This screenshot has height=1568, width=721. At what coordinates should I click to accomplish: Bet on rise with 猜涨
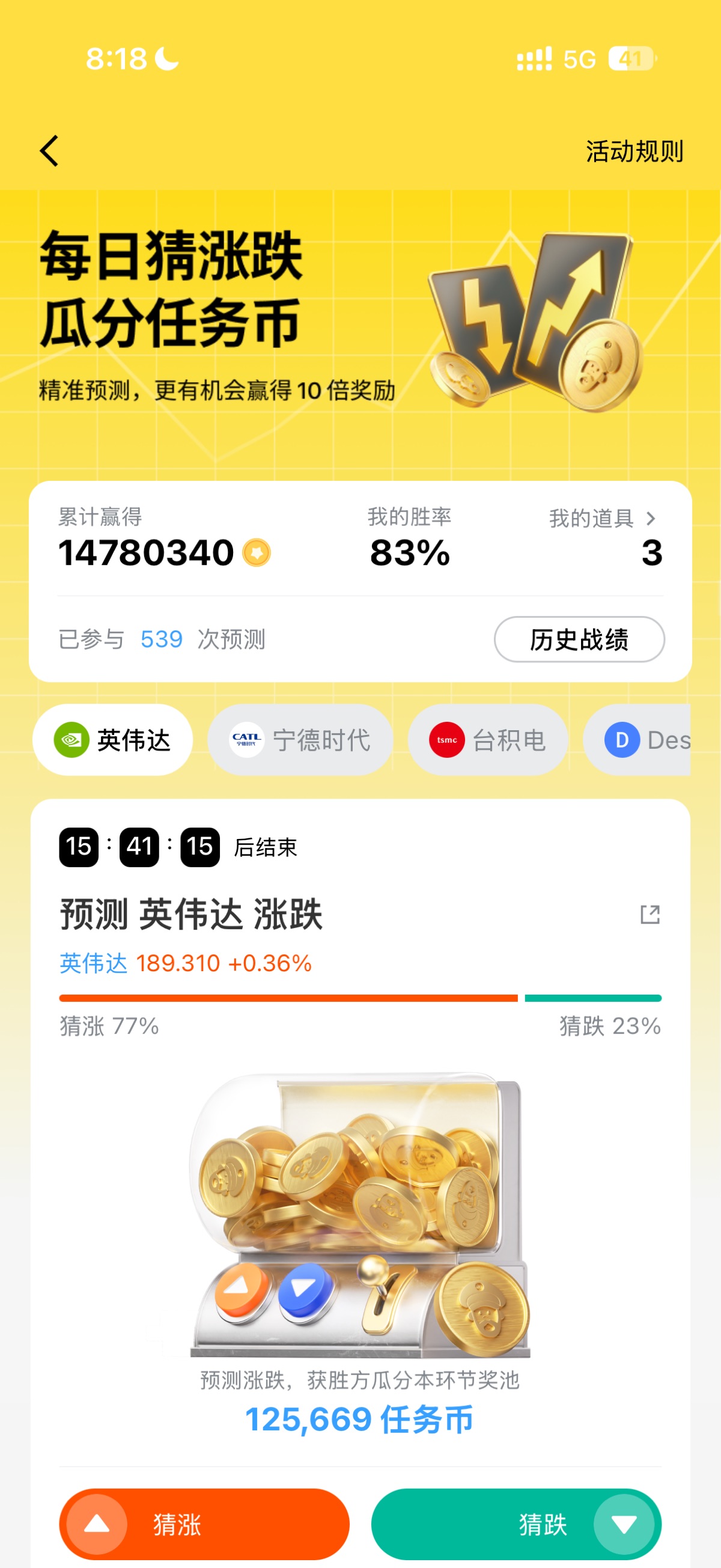pos(204,1524)
